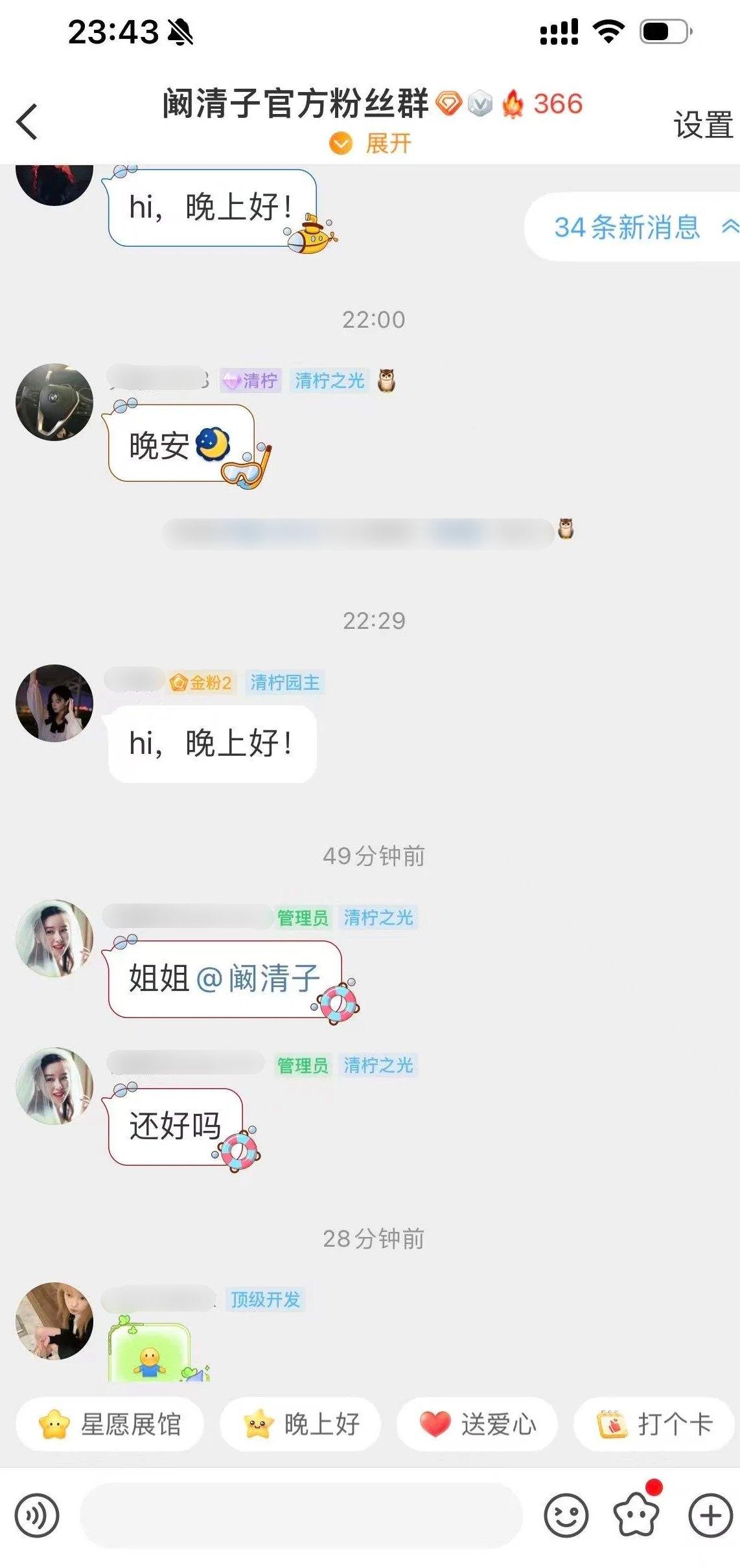Open avatar of the 顶级开发 member
Screen dimensions: 740x1568
click(x=54, y=1321)
